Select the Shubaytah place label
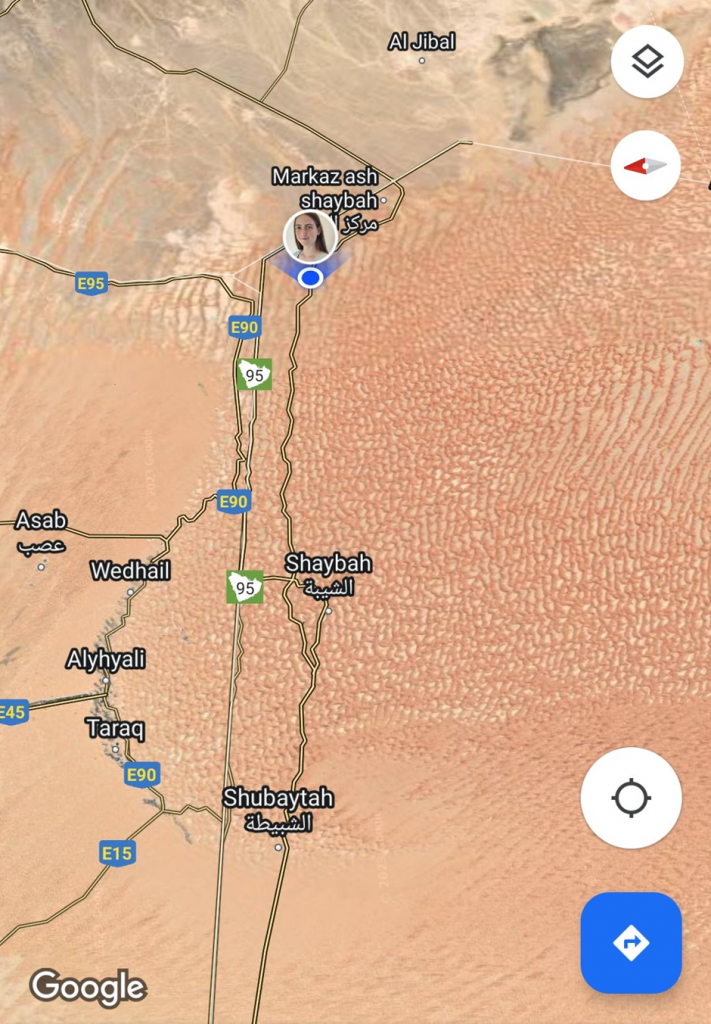This screenshot has height=1024, width=711. [x=278, y=799]
